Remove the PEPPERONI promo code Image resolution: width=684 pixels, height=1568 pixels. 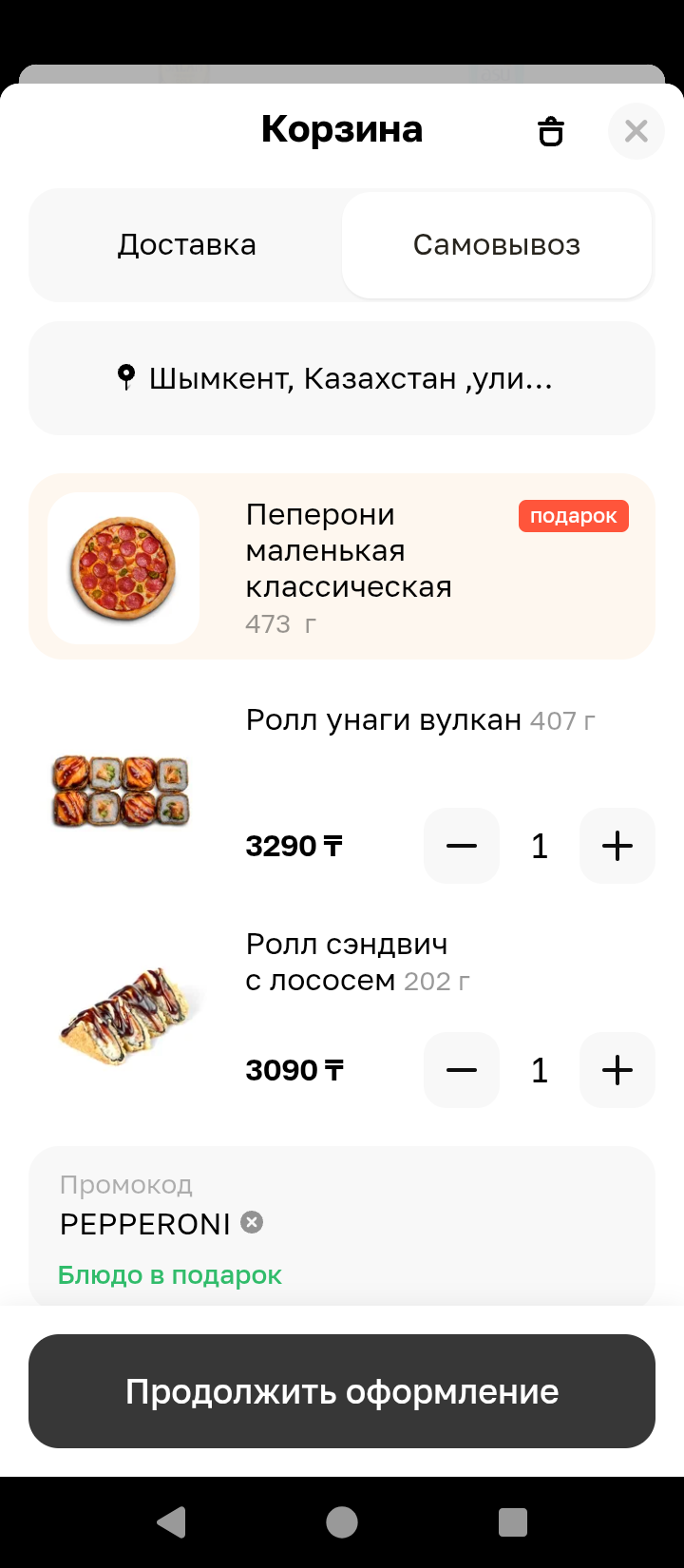tap(252, 1222)
